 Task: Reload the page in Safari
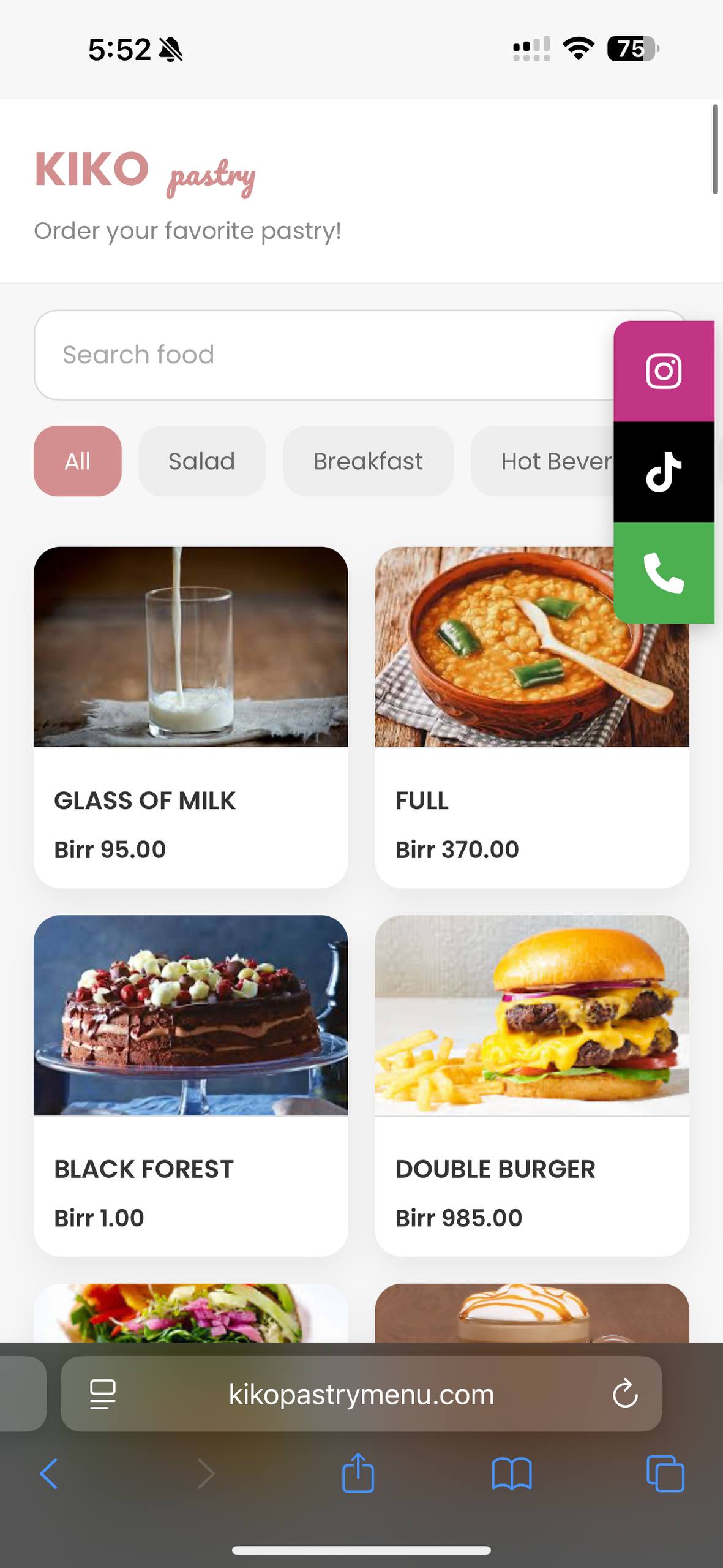625,1394
